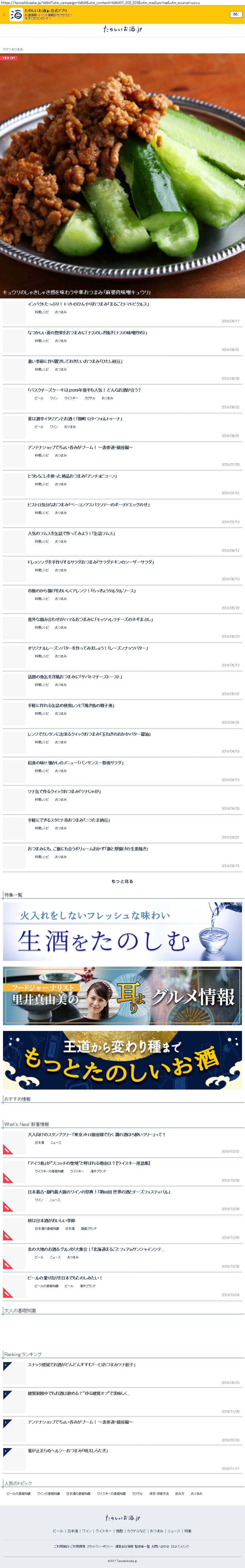The image size is (245, 1568).
Task: Open the 東京メトロ銀座線 stamp rally news
Action: [96, 1135]
